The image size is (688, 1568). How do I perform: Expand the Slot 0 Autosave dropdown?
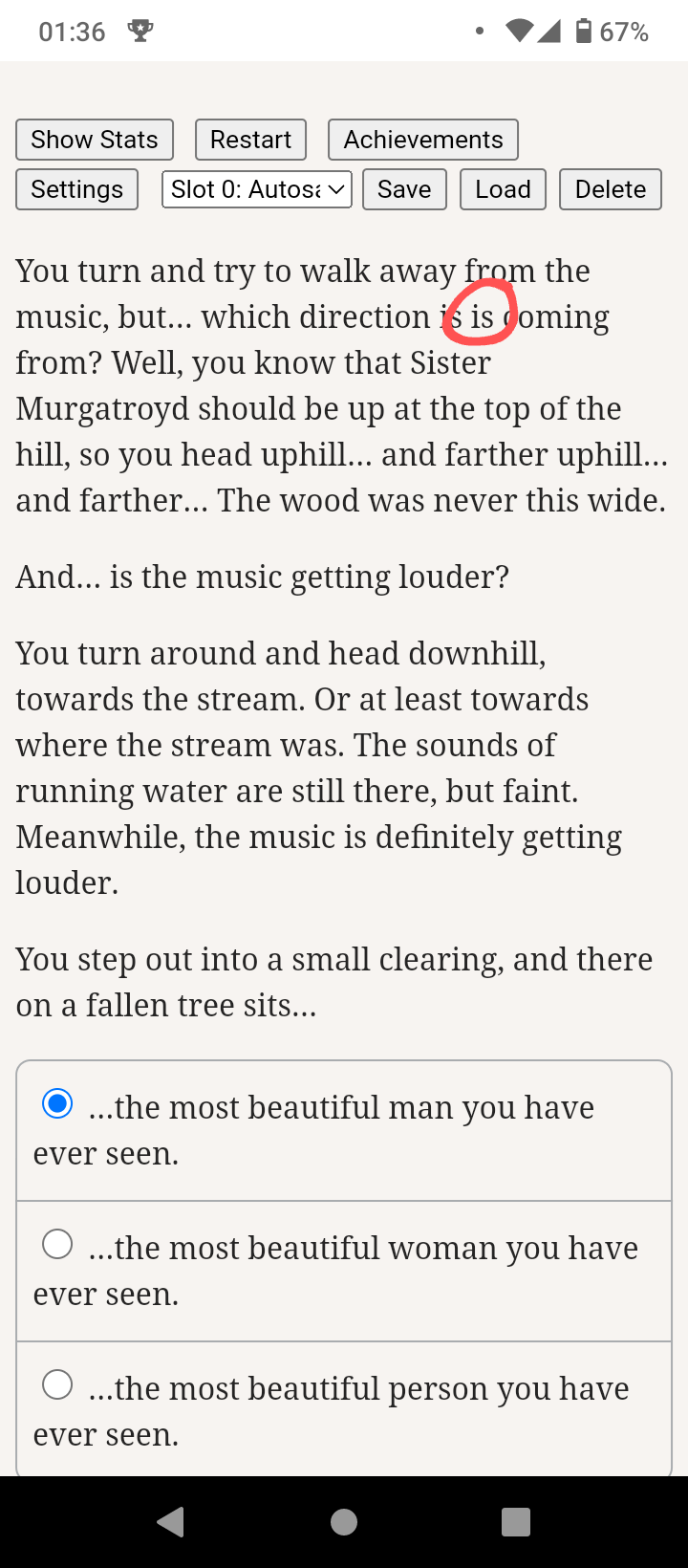point(257,189)
